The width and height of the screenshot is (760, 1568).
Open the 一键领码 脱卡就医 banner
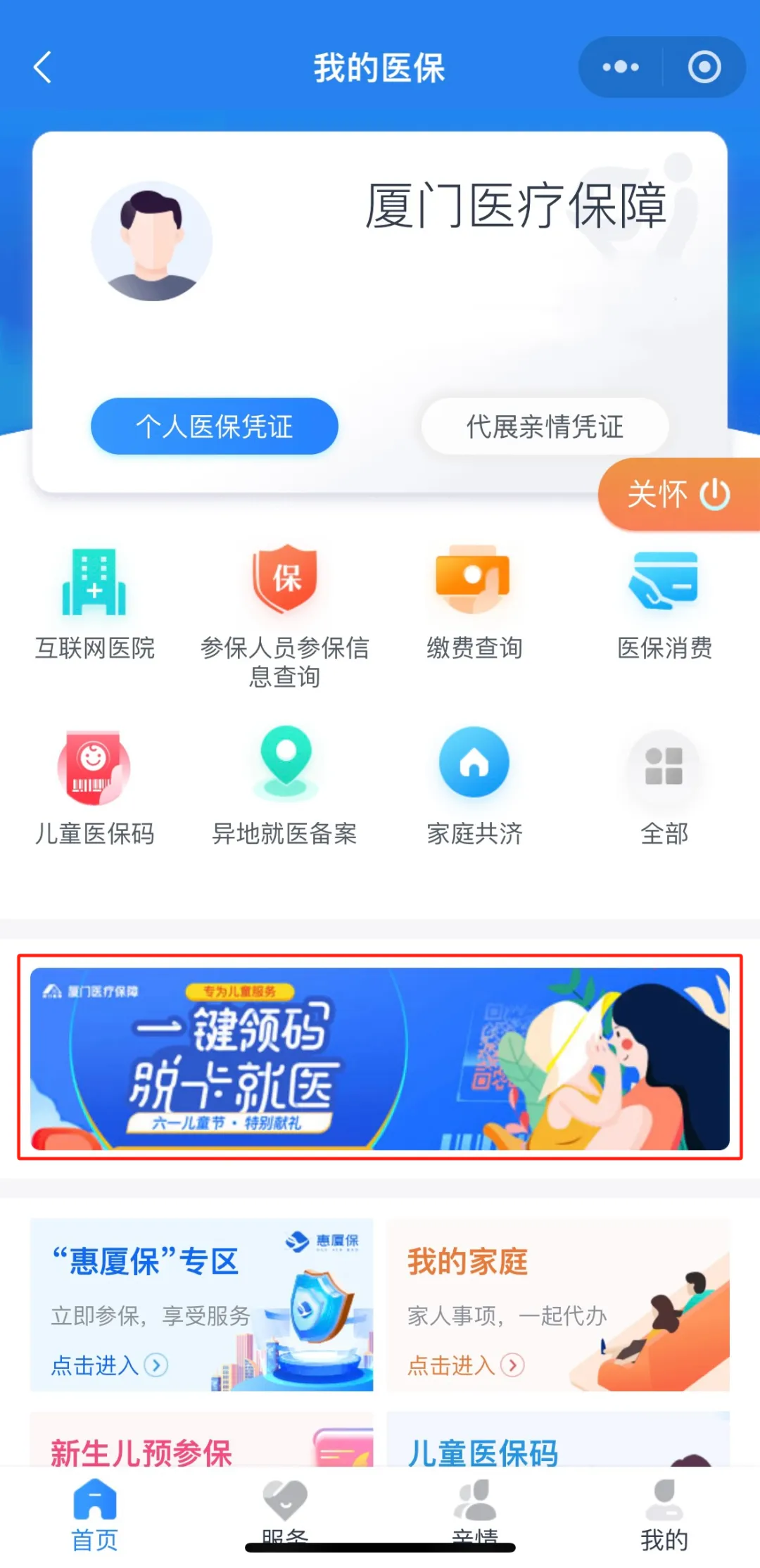coord(380,1058)
